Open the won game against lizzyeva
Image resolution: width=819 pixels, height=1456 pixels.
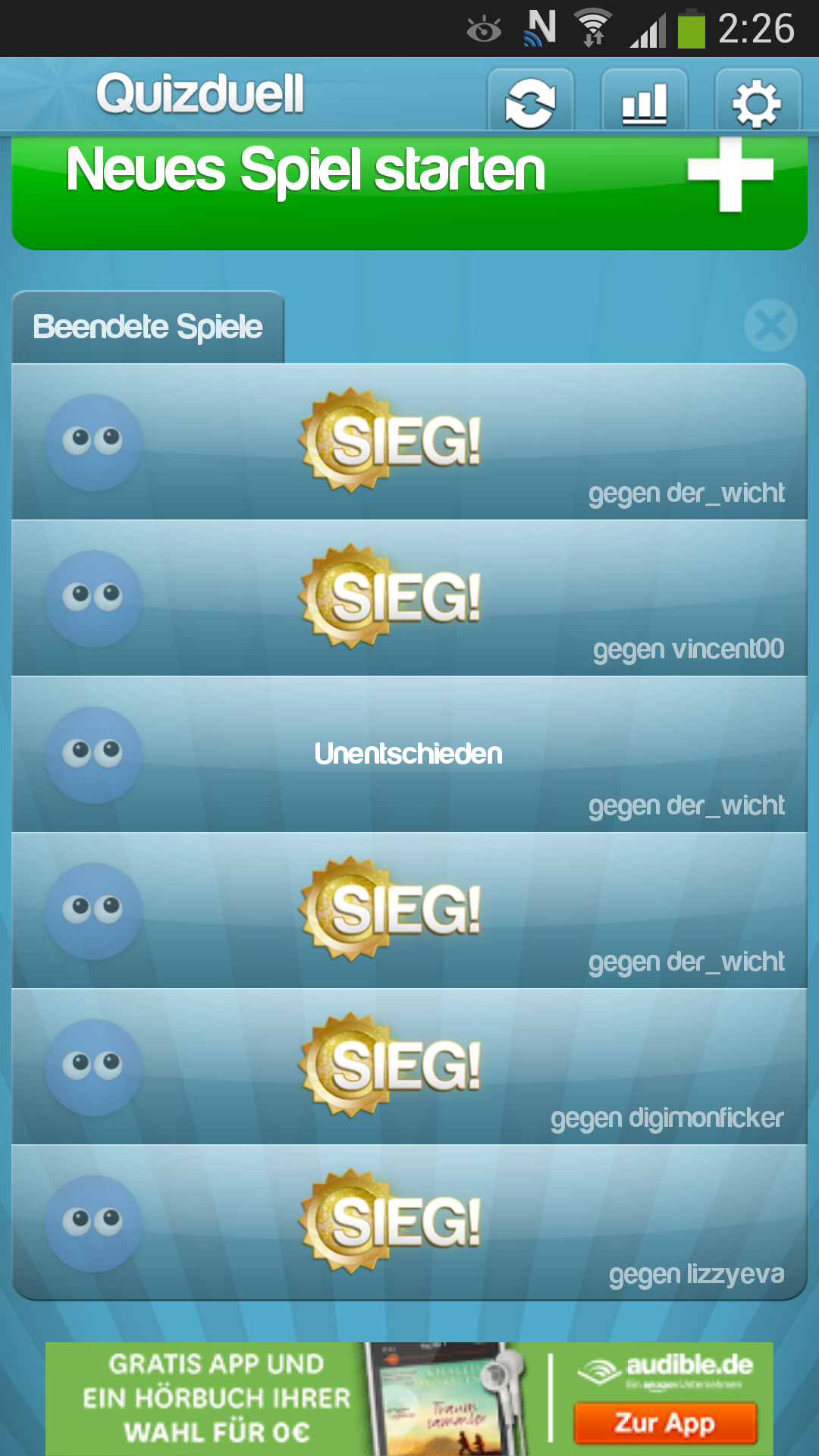(x=409, y=1222)
